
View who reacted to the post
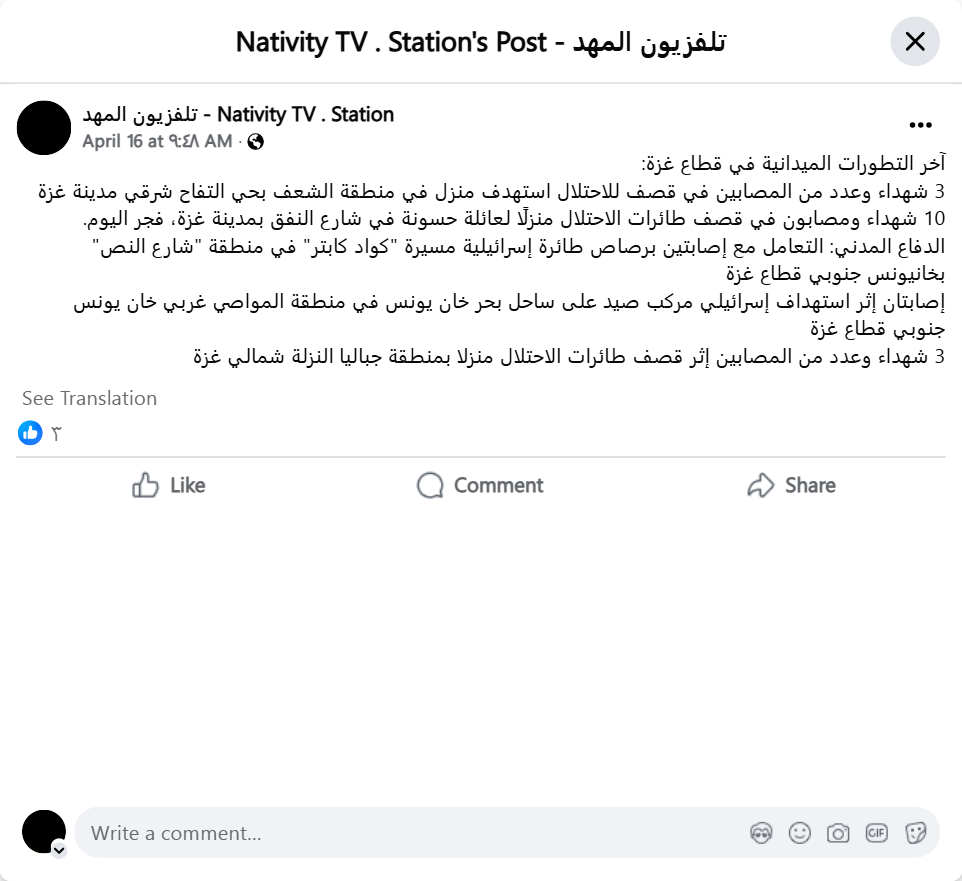tap(41, 433)
